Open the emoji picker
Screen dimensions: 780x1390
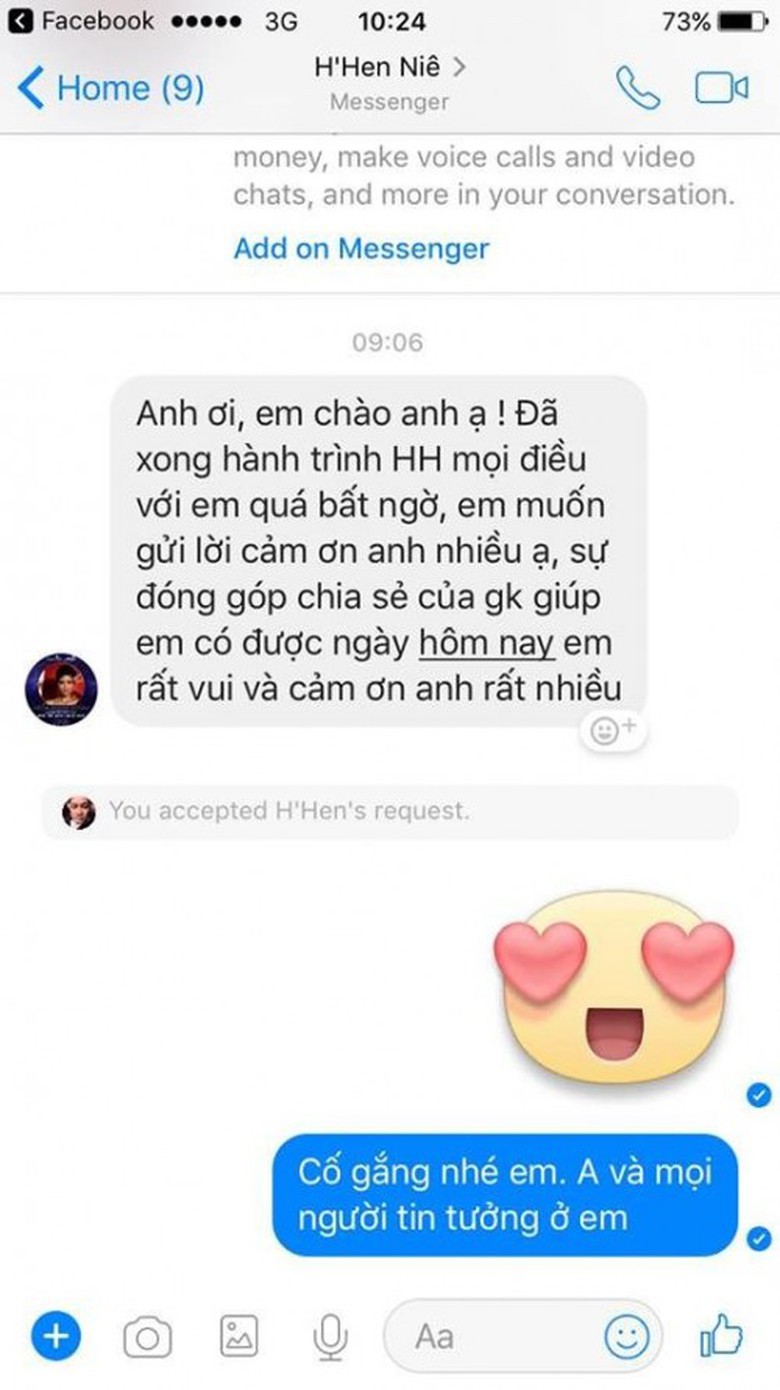point(627,1337)
